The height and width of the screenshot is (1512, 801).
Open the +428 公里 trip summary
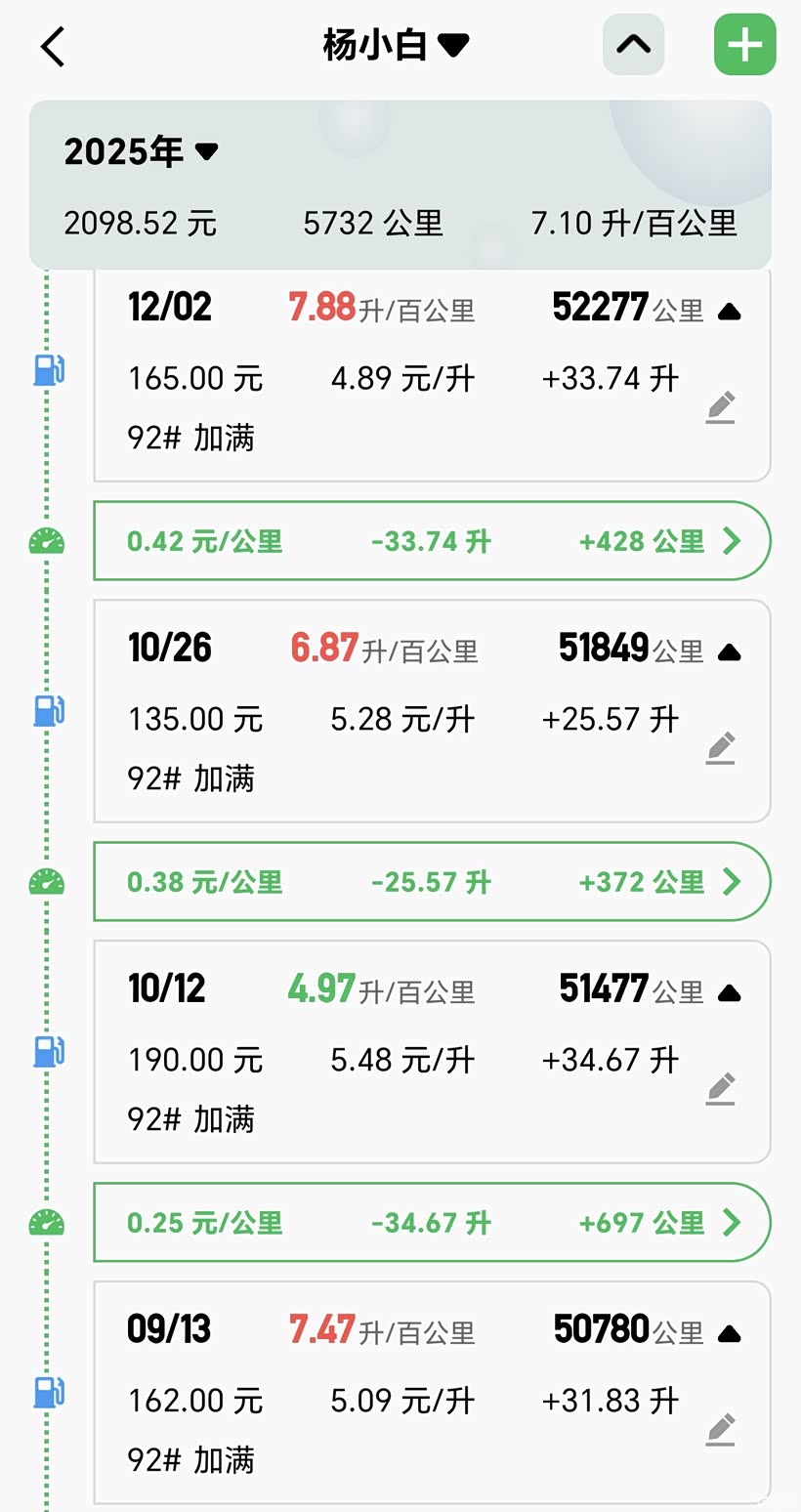[432, 541]
